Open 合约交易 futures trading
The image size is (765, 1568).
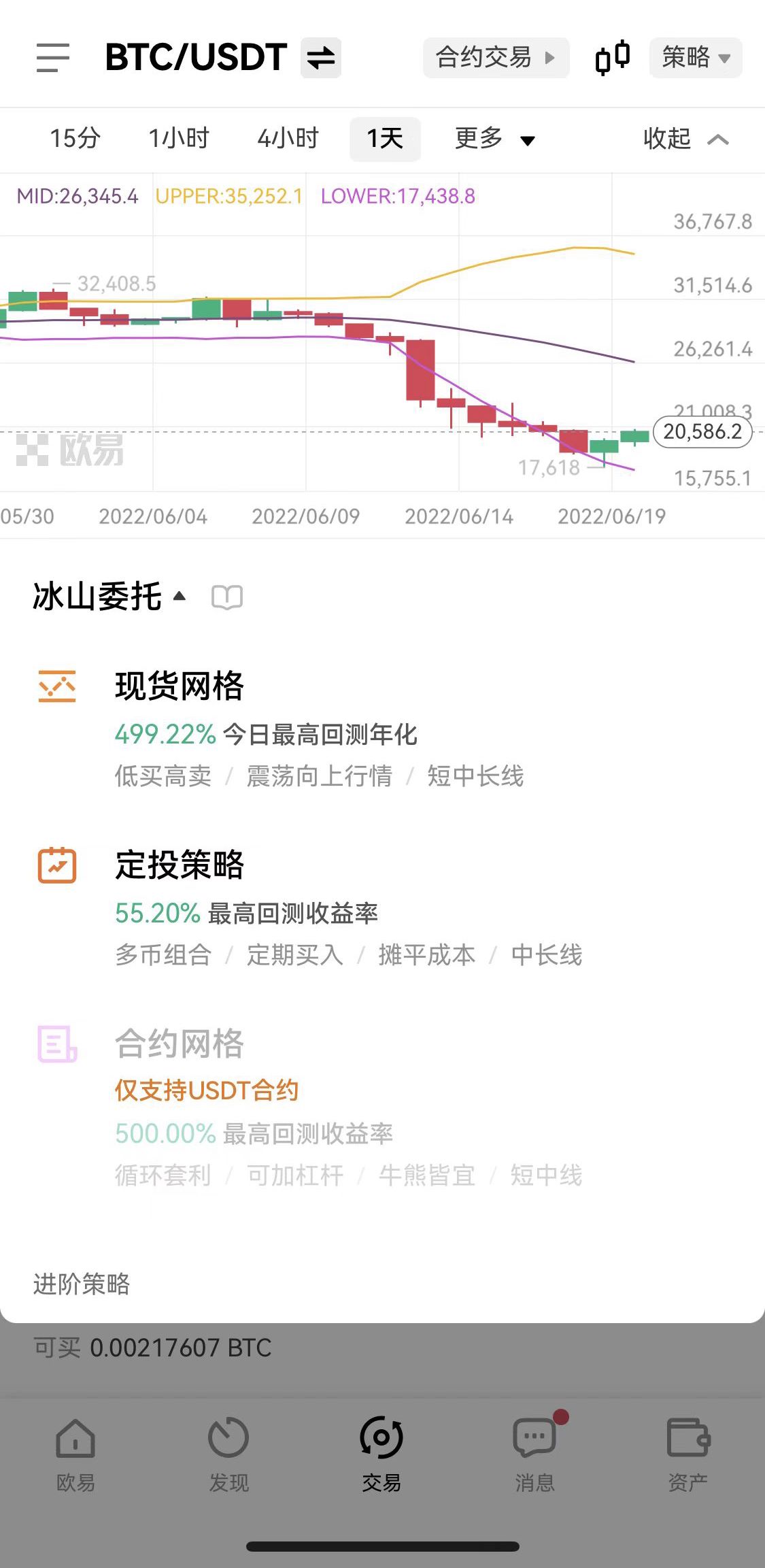[495, 58]
